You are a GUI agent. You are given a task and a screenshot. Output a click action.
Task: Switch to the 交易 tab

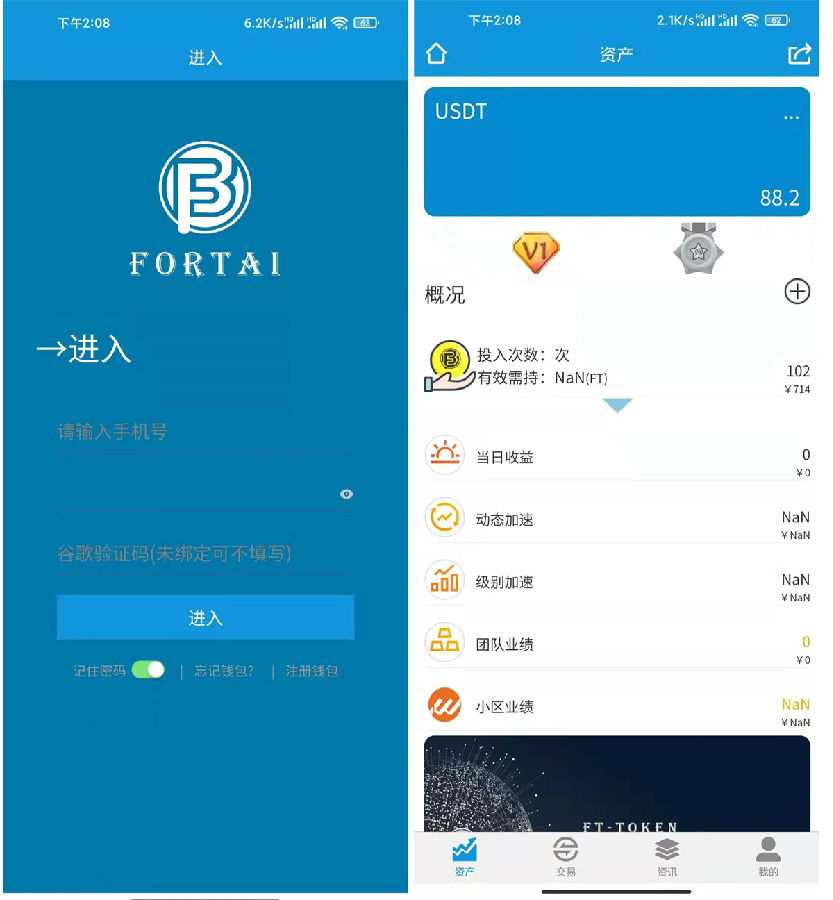coord(566,857)
